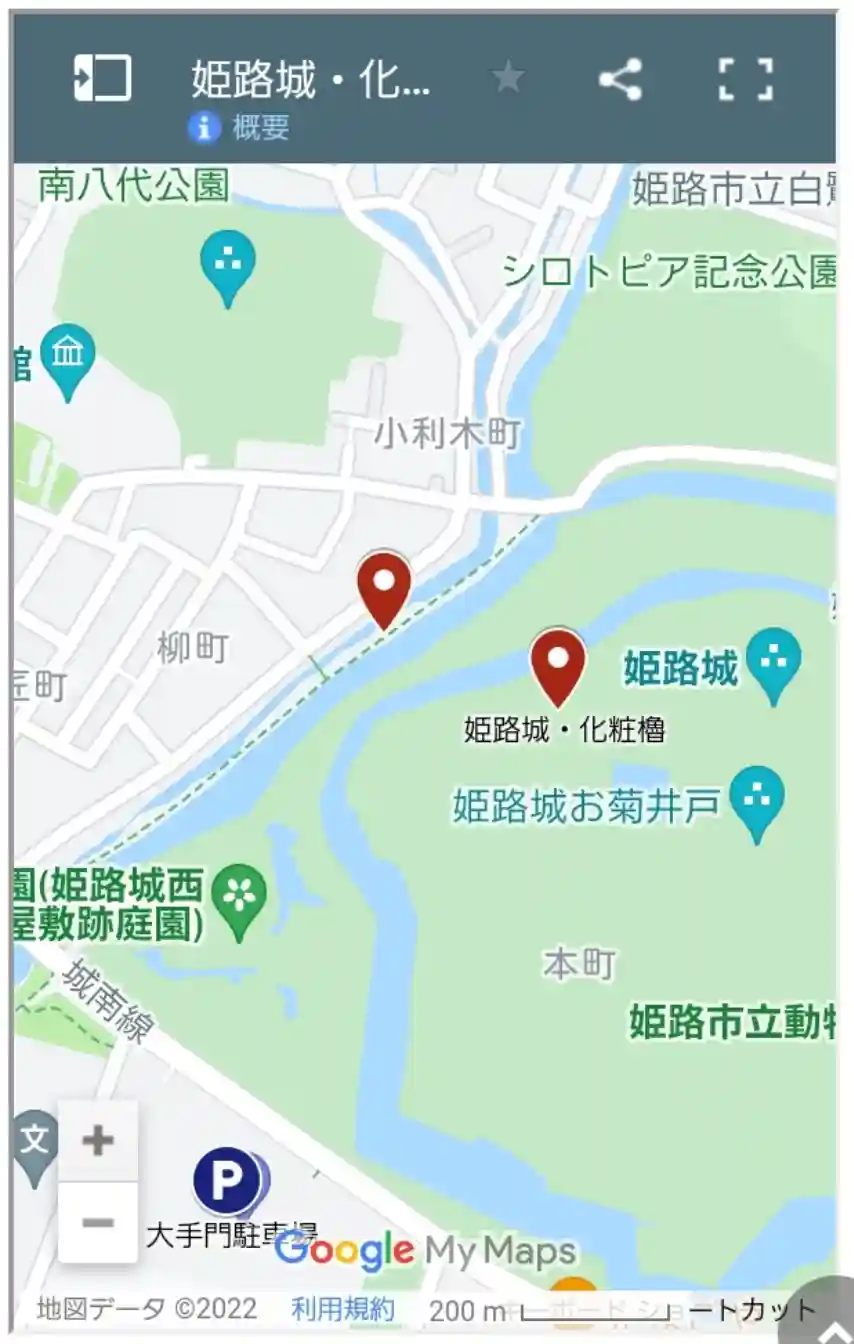Star this map as favorite
854x1344 pixels.
click(508, 78)
